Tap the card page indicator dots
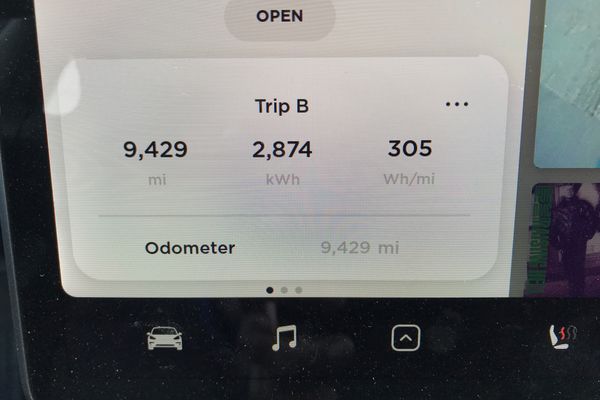Image resolution: width=600 pixels, height=400 pixels. [x=284, y=289]
